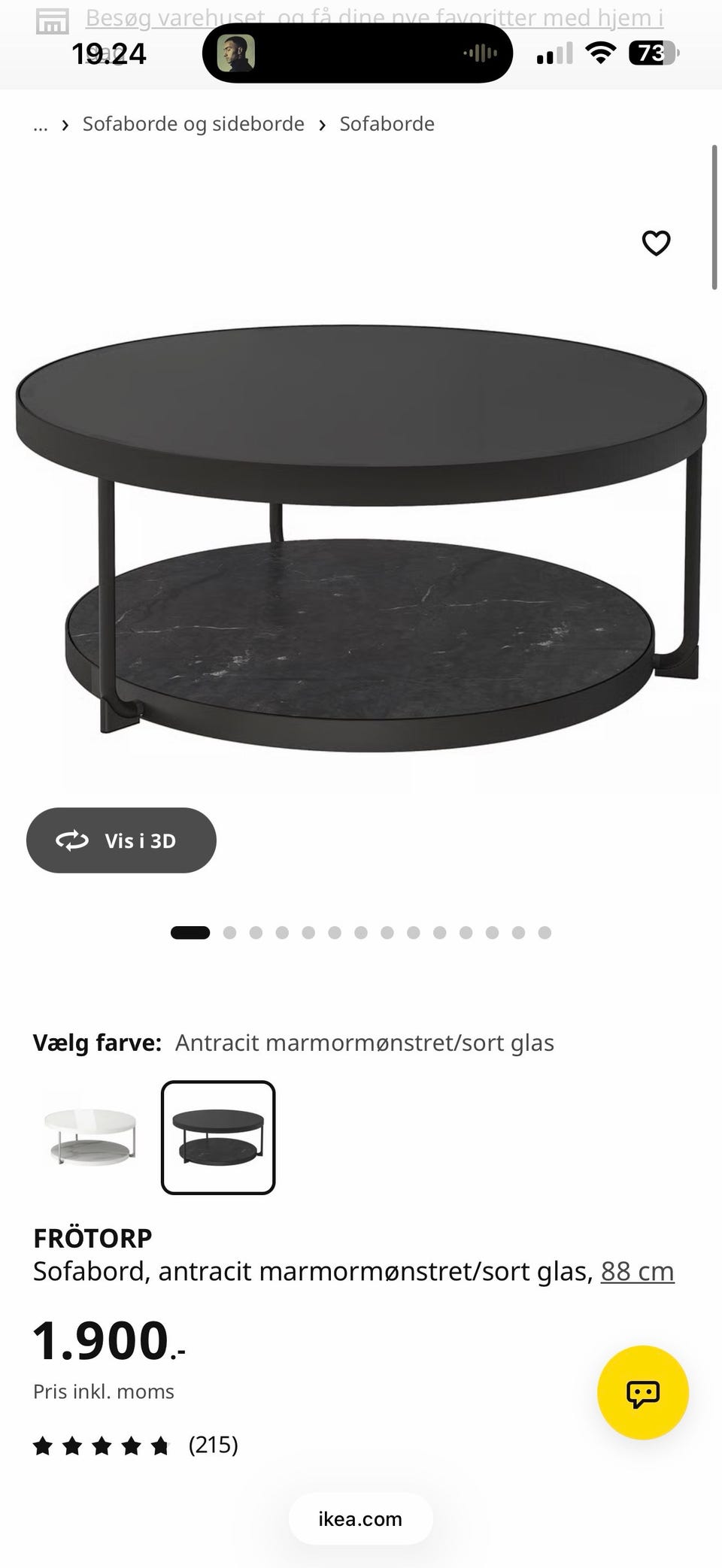This screenshot has height=1568, width=722.
Task: Expand the collapsed breadcrumb ellipsis
Action: 41,125
